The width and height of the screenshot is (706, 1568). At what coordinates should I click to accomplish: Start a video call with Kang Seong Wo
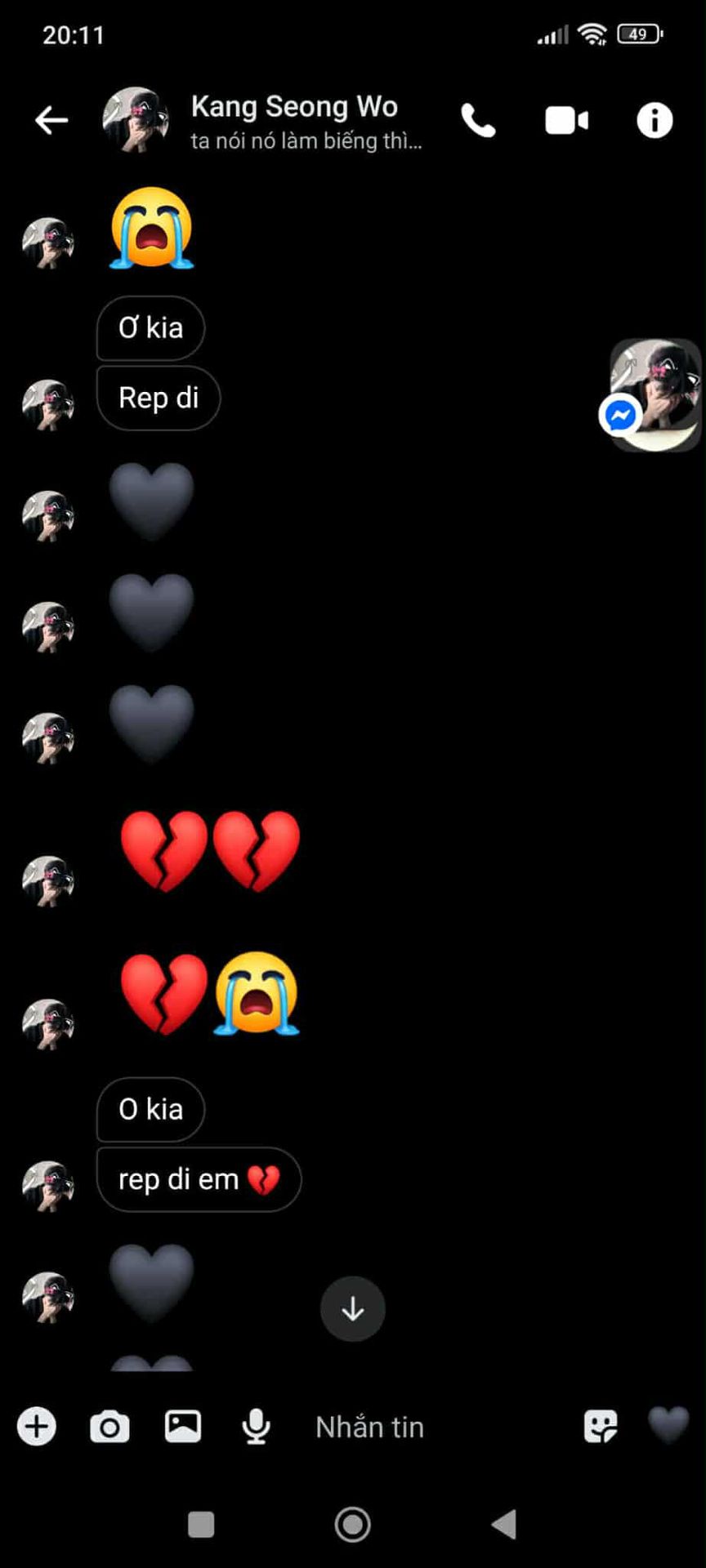click(x=566, y=121)
